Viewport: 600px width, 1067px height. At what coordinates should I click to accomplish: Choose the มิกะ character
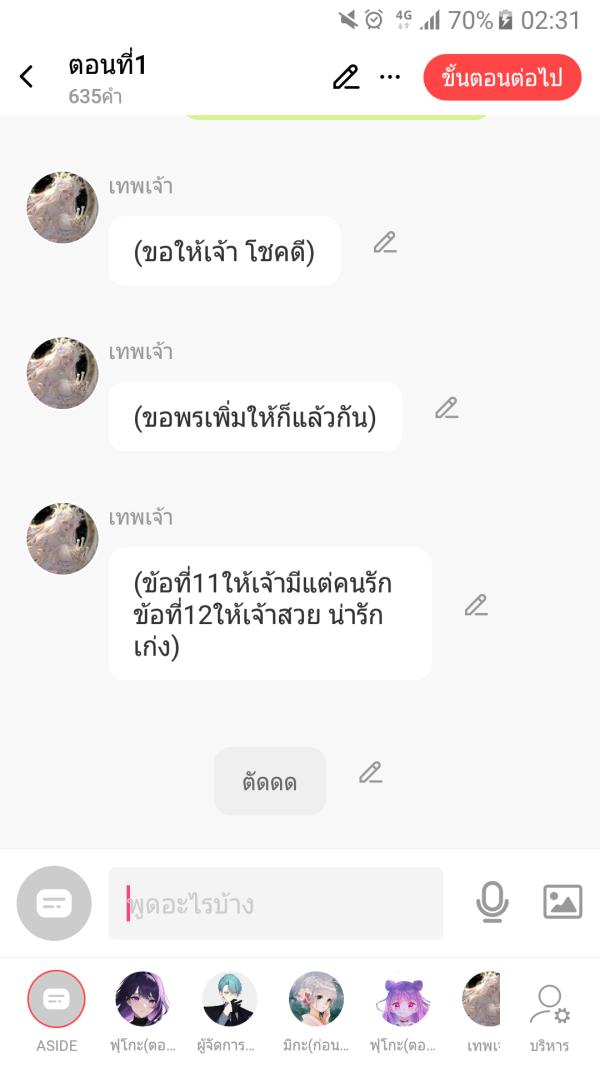pos(316,999)
